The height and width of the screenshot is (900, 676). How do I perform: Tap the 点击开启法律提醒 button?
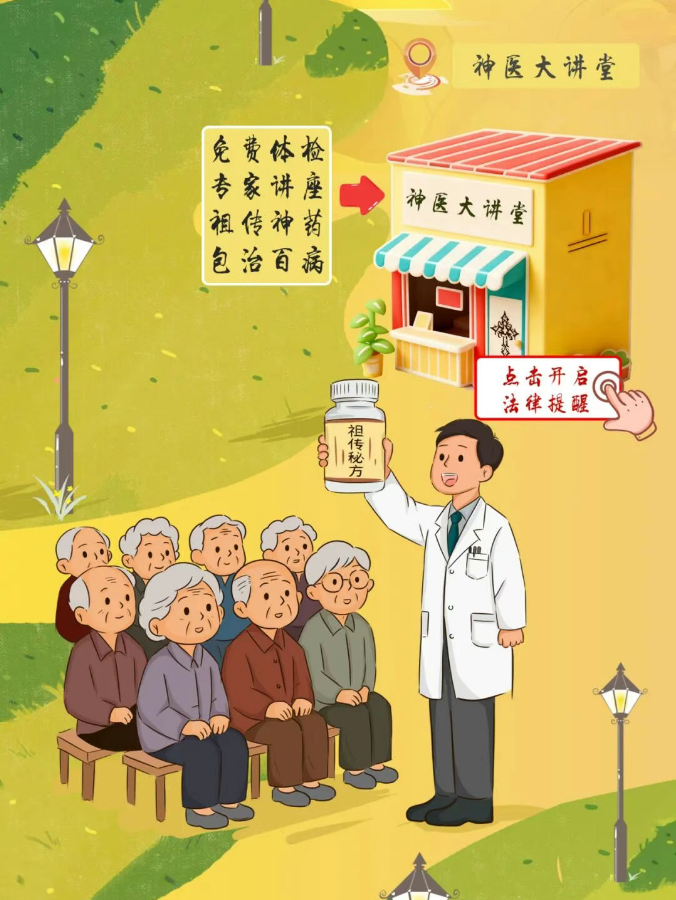(546, 390)
